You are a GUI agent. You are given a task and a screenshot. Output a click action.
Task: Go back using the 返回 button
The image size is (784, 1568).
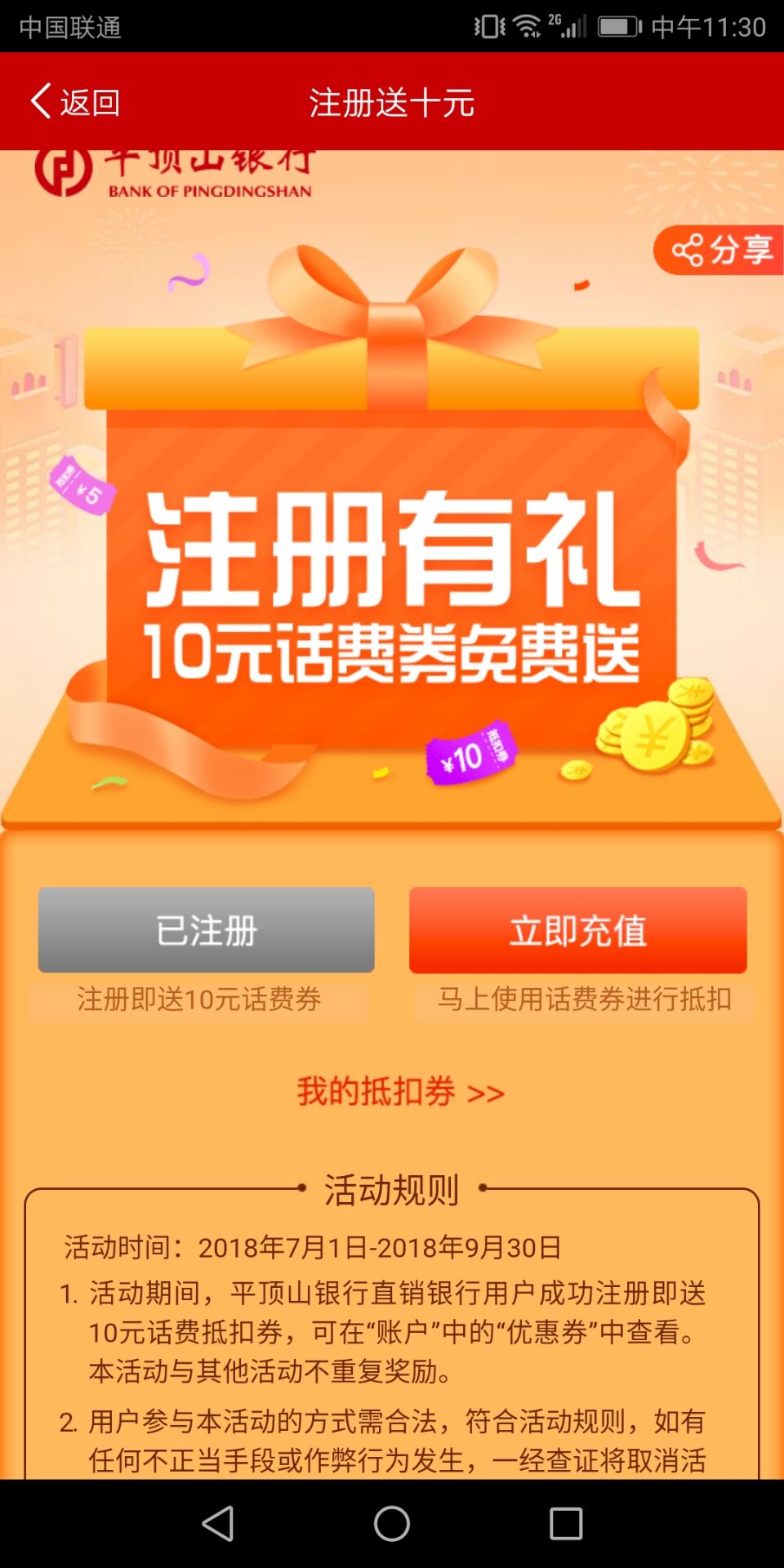[75, 103]
